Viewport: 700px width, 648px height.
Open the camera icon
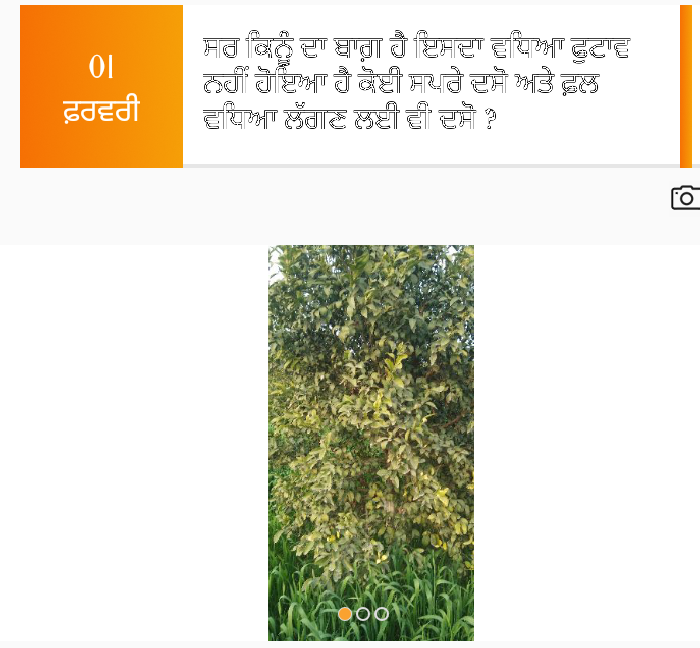tap(685, 197)
